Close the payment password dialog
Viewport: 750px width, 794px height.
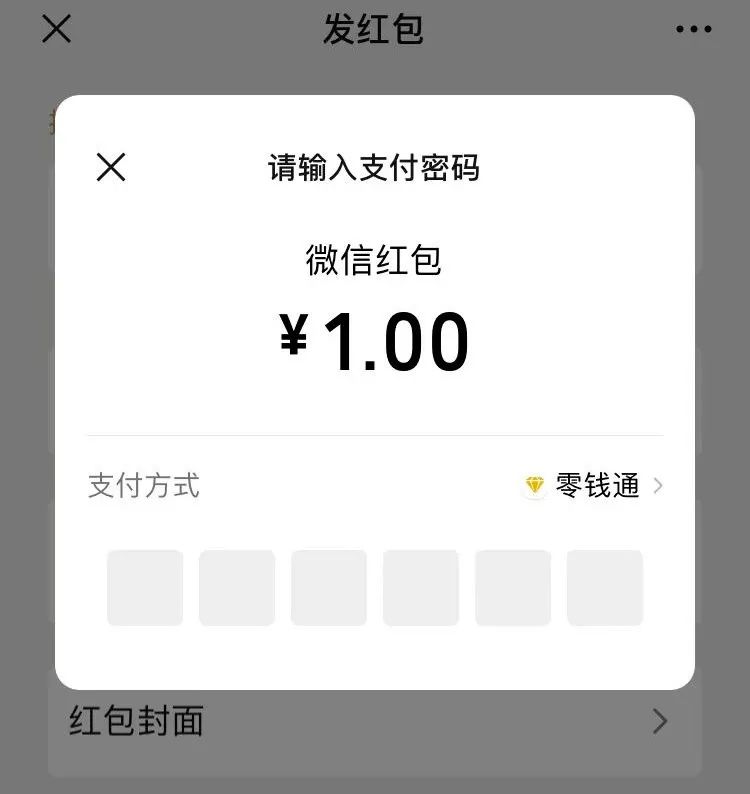click(x=112, y=168)
